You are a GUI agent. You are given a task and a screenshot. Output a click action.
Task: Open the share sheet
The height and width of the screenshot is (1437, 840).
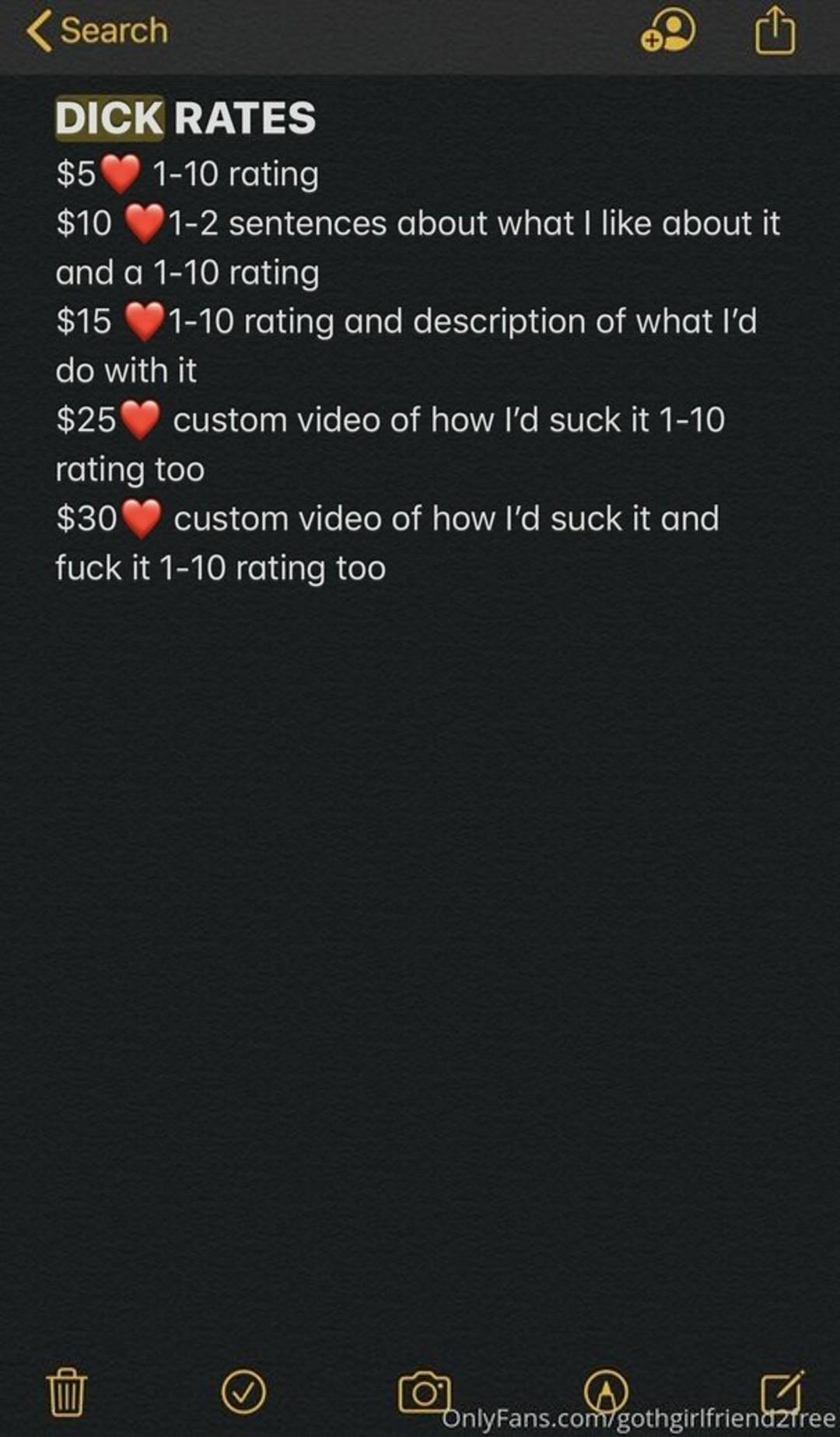pos(775,32)
